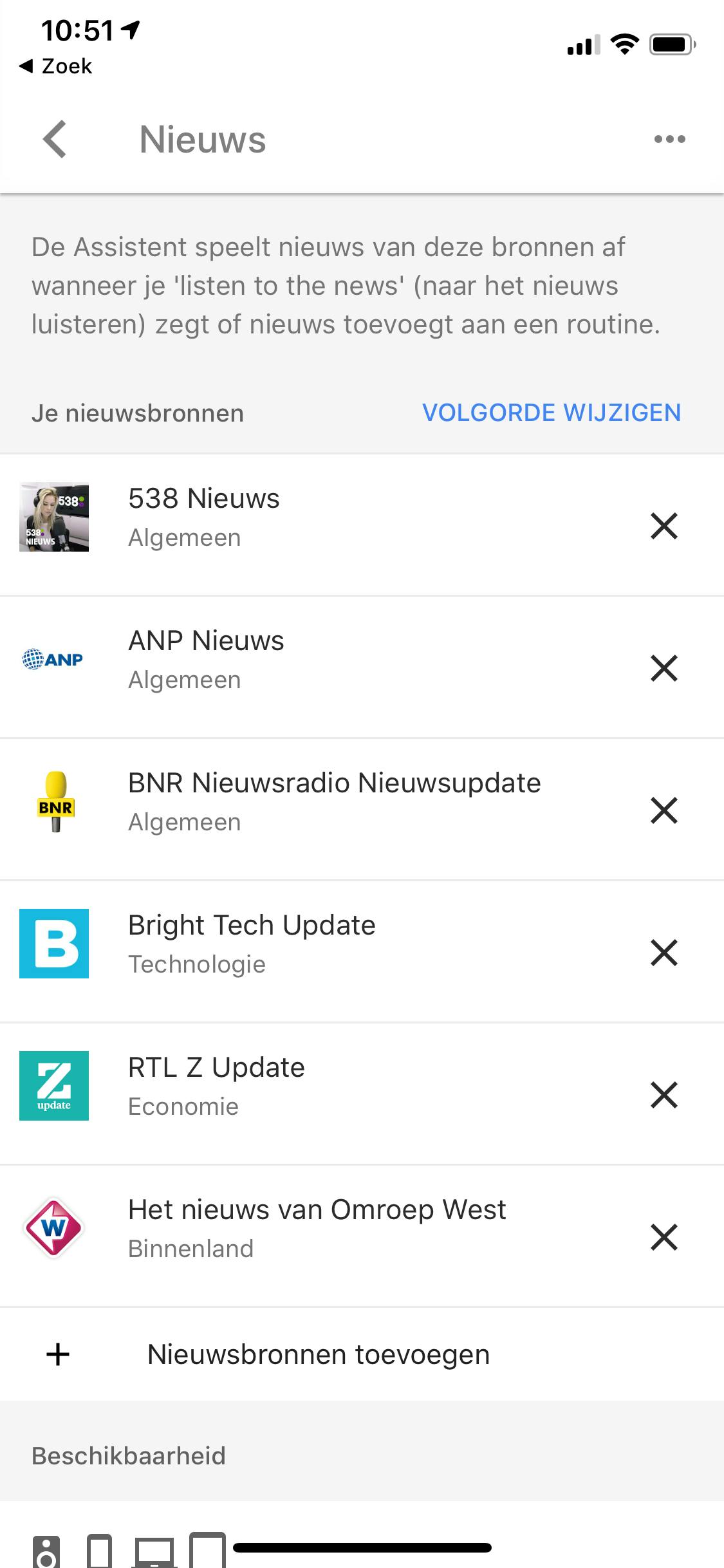Remove 538 Nieuws from news sources
Screen dimensions: 724x1568
point(664,526)
